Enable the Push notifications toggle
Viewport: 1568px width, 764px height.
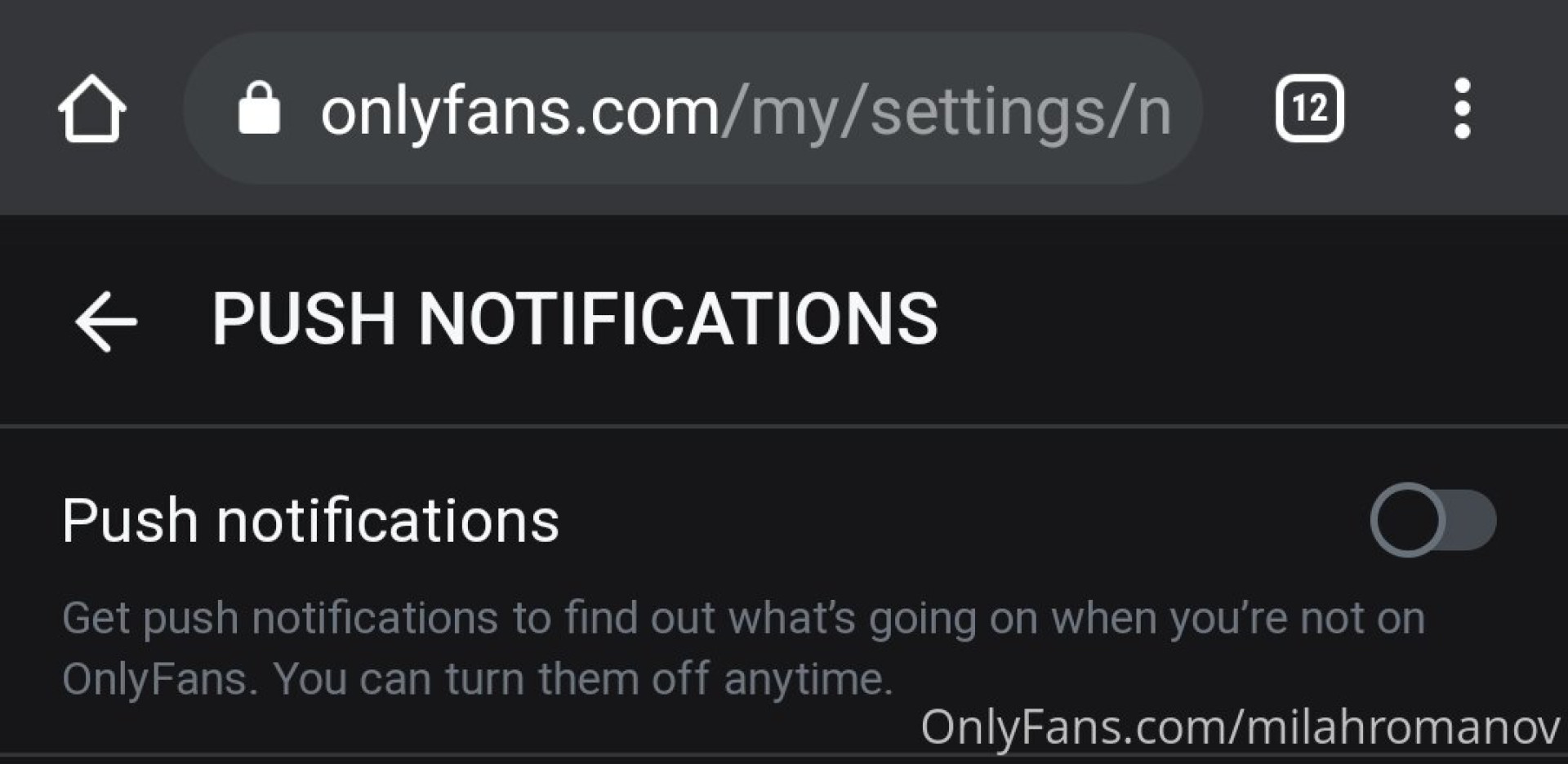coord(1432,520)
